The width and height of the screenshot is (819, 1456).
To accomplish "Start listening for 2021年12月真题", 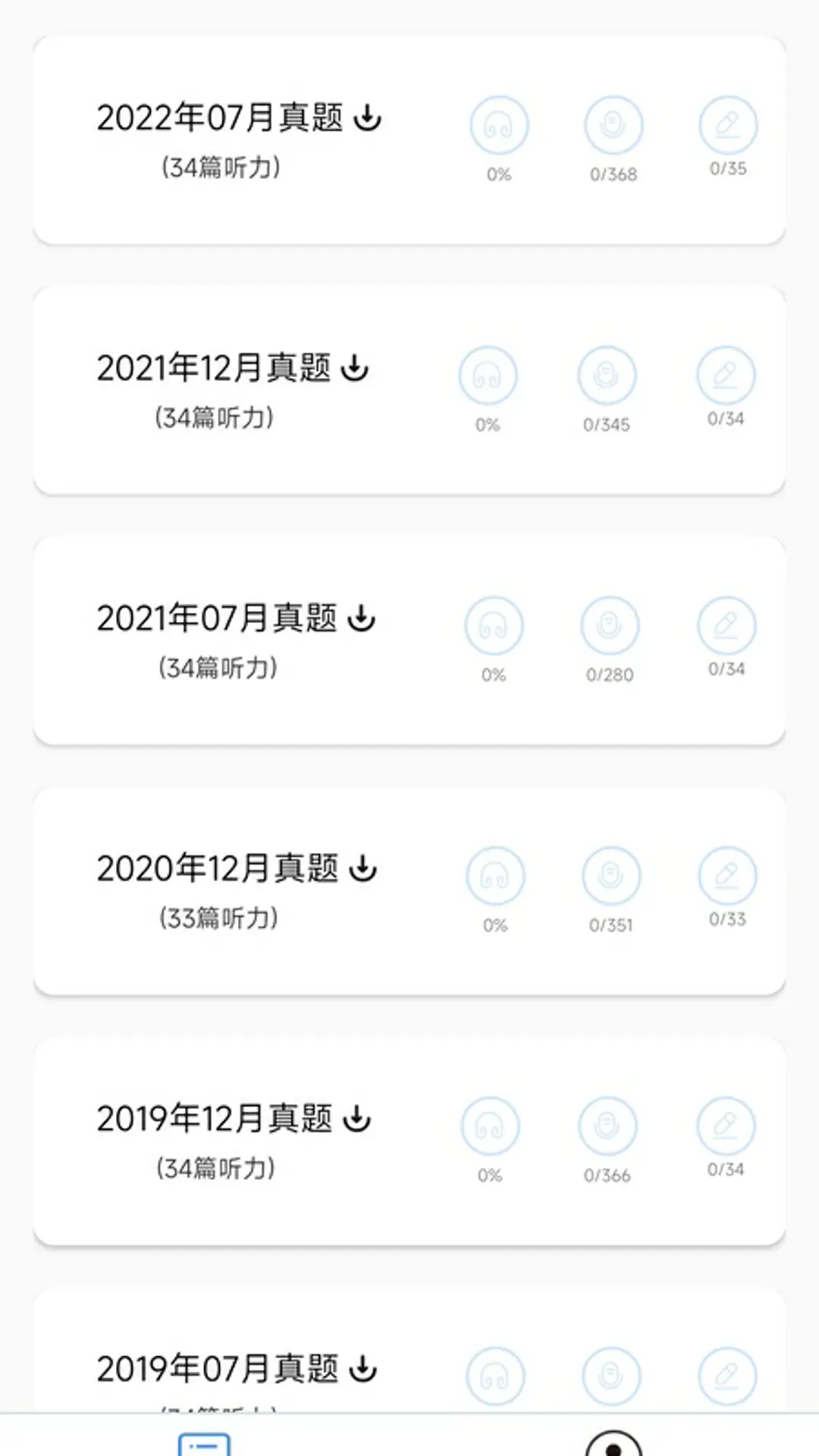I will (488, 375).
